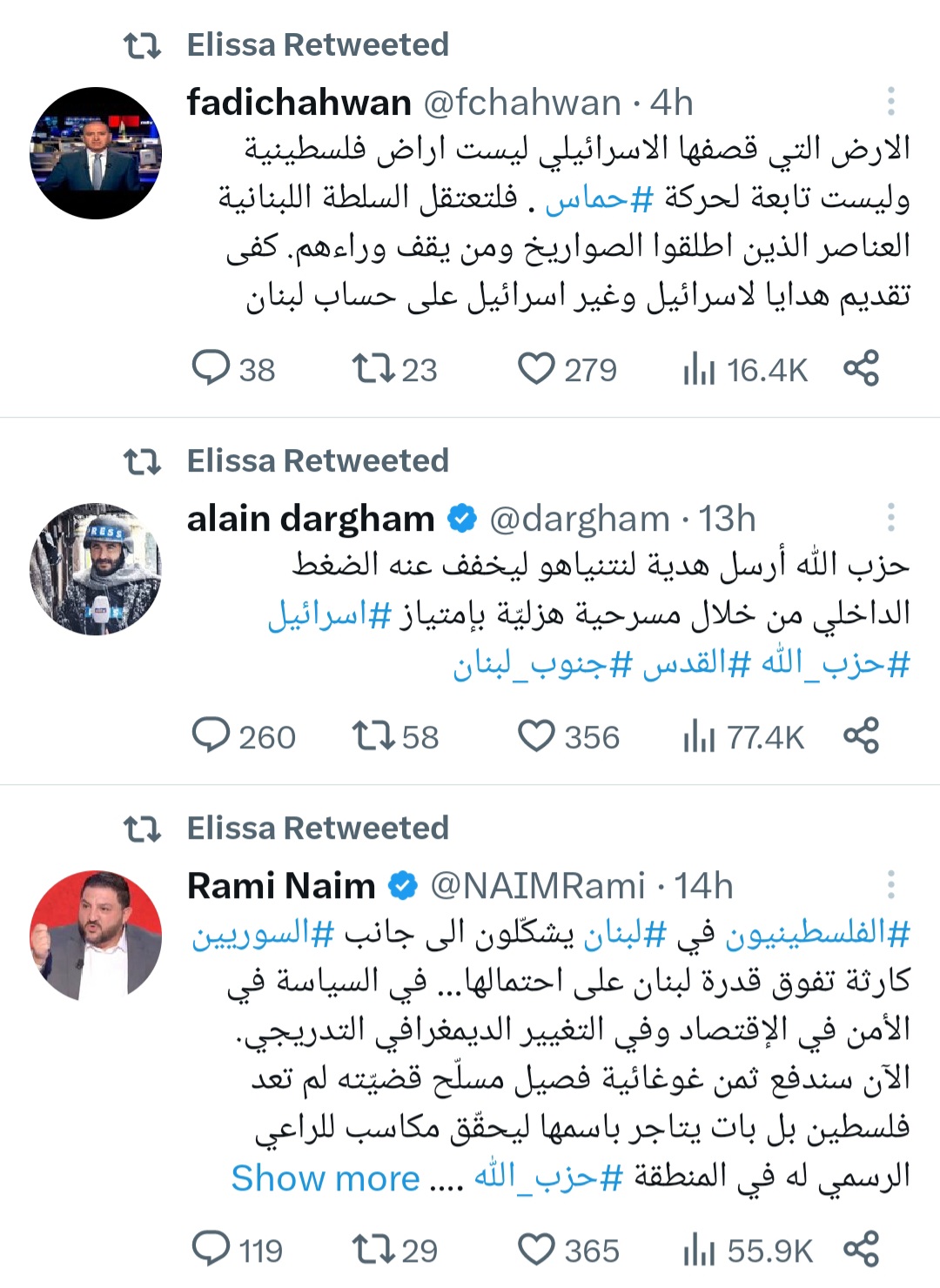
Task: Open the overflow menu on Rami Naim's tweet
Action: coord(890,885)
